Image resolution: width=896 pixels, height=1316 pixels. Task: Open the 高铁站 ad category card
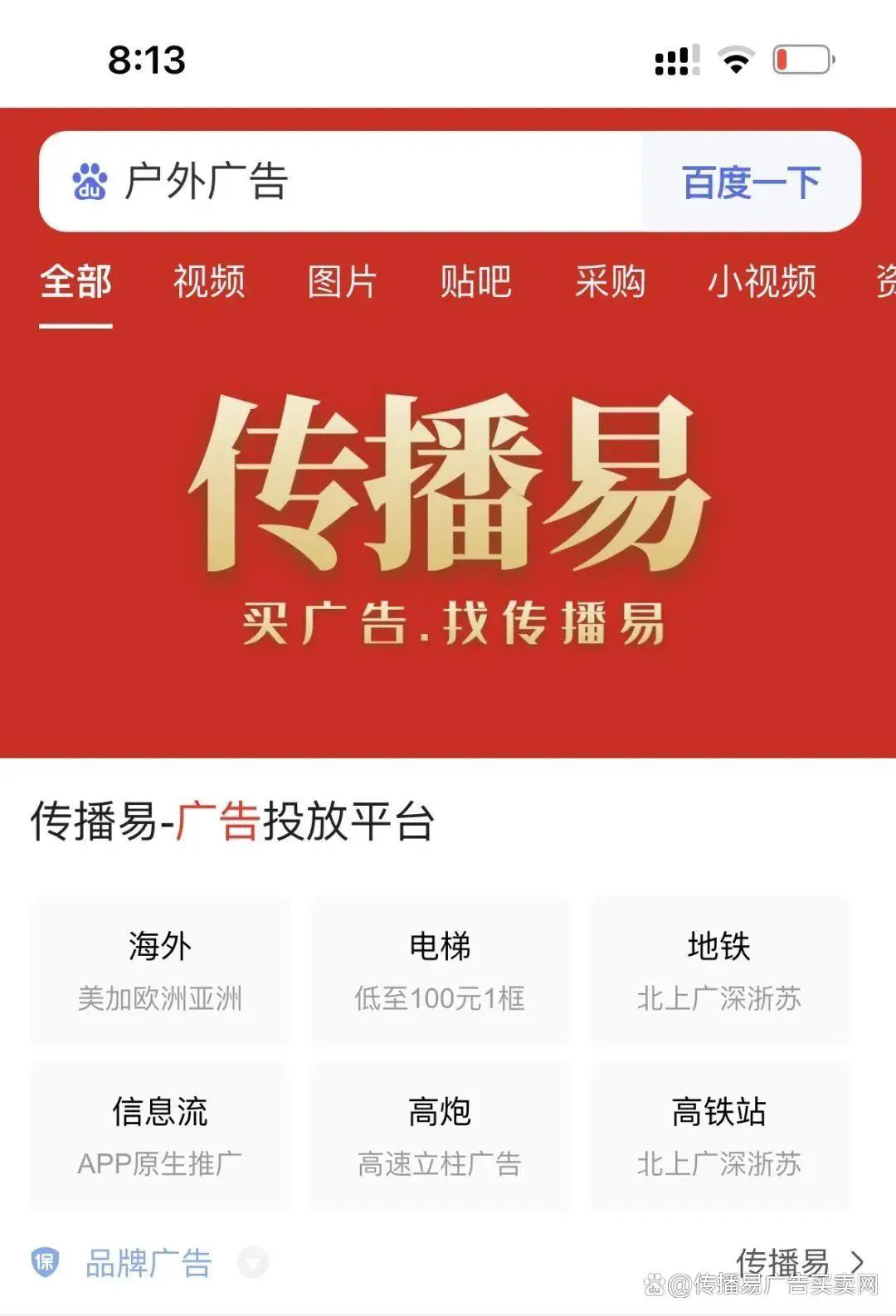[719, 1136]
